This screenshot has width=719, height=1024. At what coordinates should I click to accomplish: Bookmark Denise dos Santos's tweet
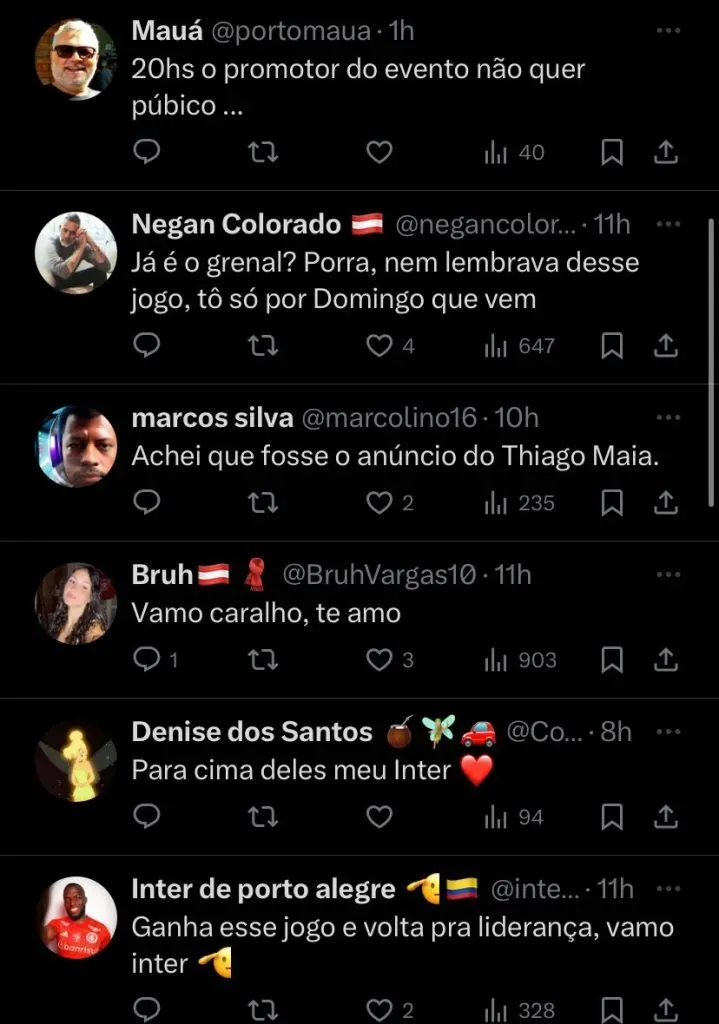tap(612, 817)
